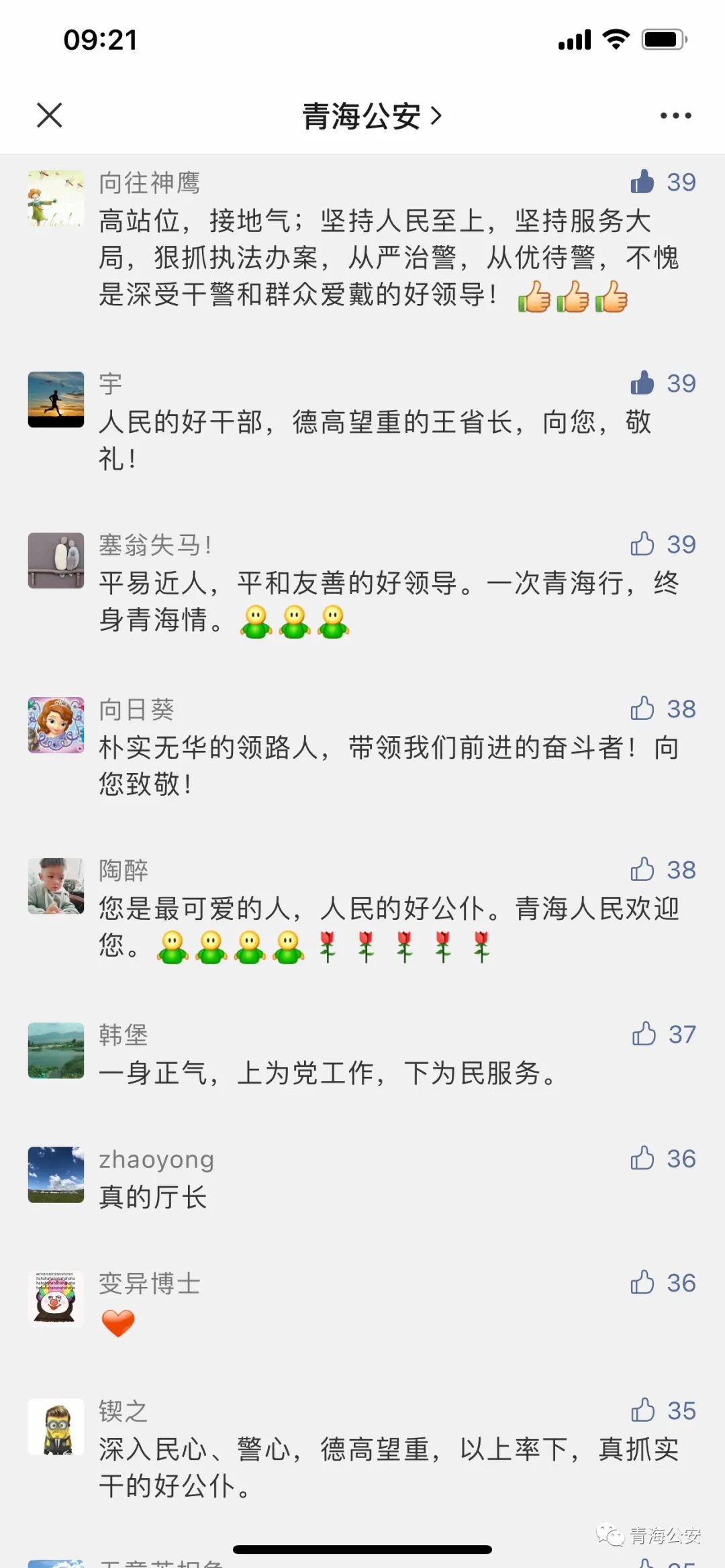The height and width of the screenshot is (1568, 725).
Task: Open the more options menu
Action: (675, 115)
